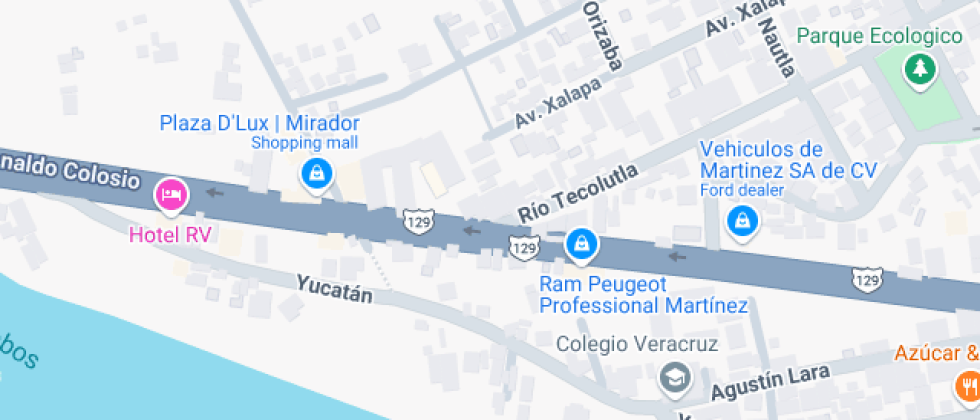
Task: Open Ram Peugeot Professional Martínez pin
Action: [581, 244]
